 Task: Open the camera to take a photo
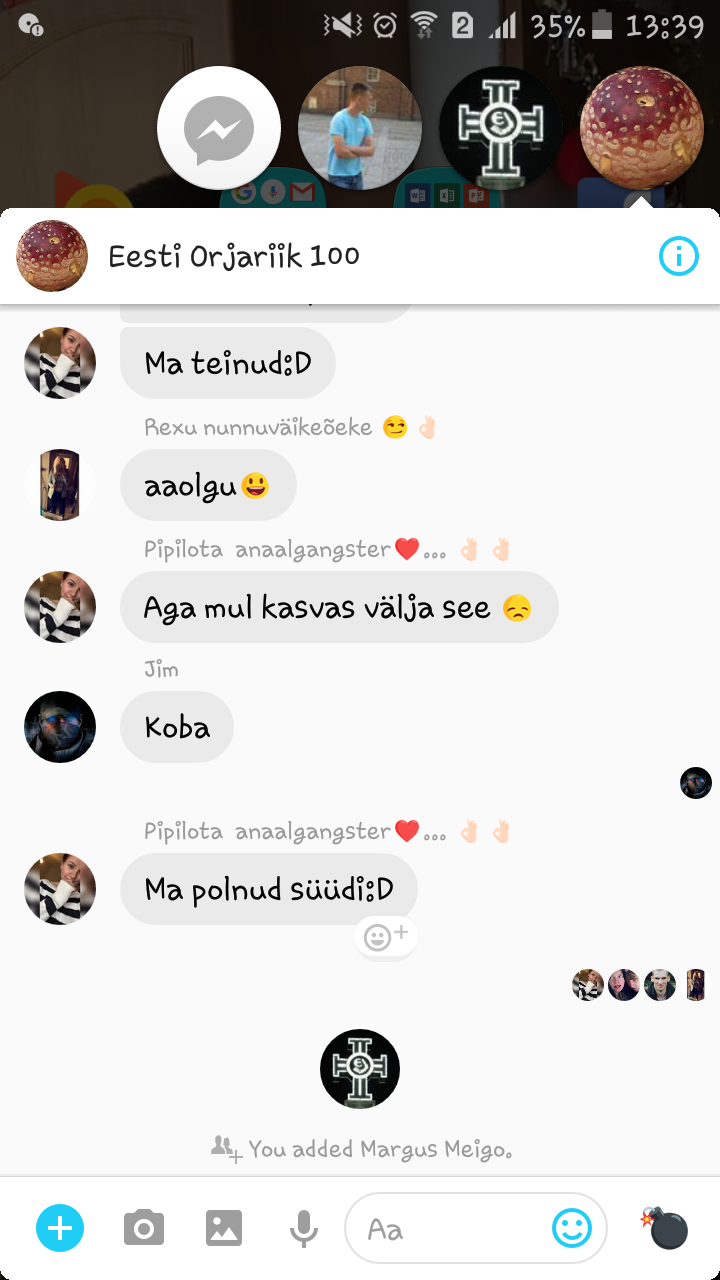click(144, 1228)
